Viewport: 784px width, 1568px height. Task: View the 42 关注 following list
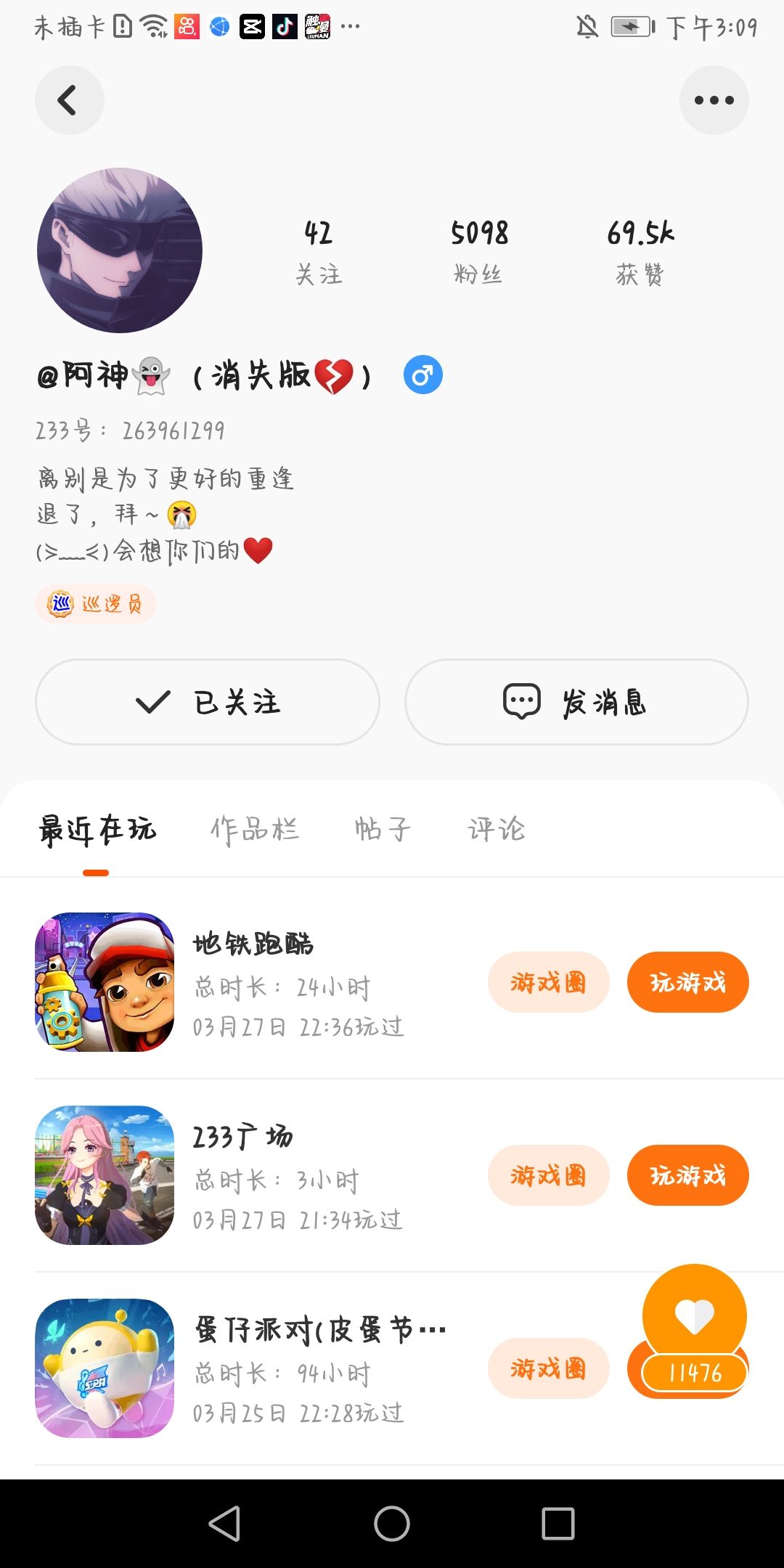[319, 251]
